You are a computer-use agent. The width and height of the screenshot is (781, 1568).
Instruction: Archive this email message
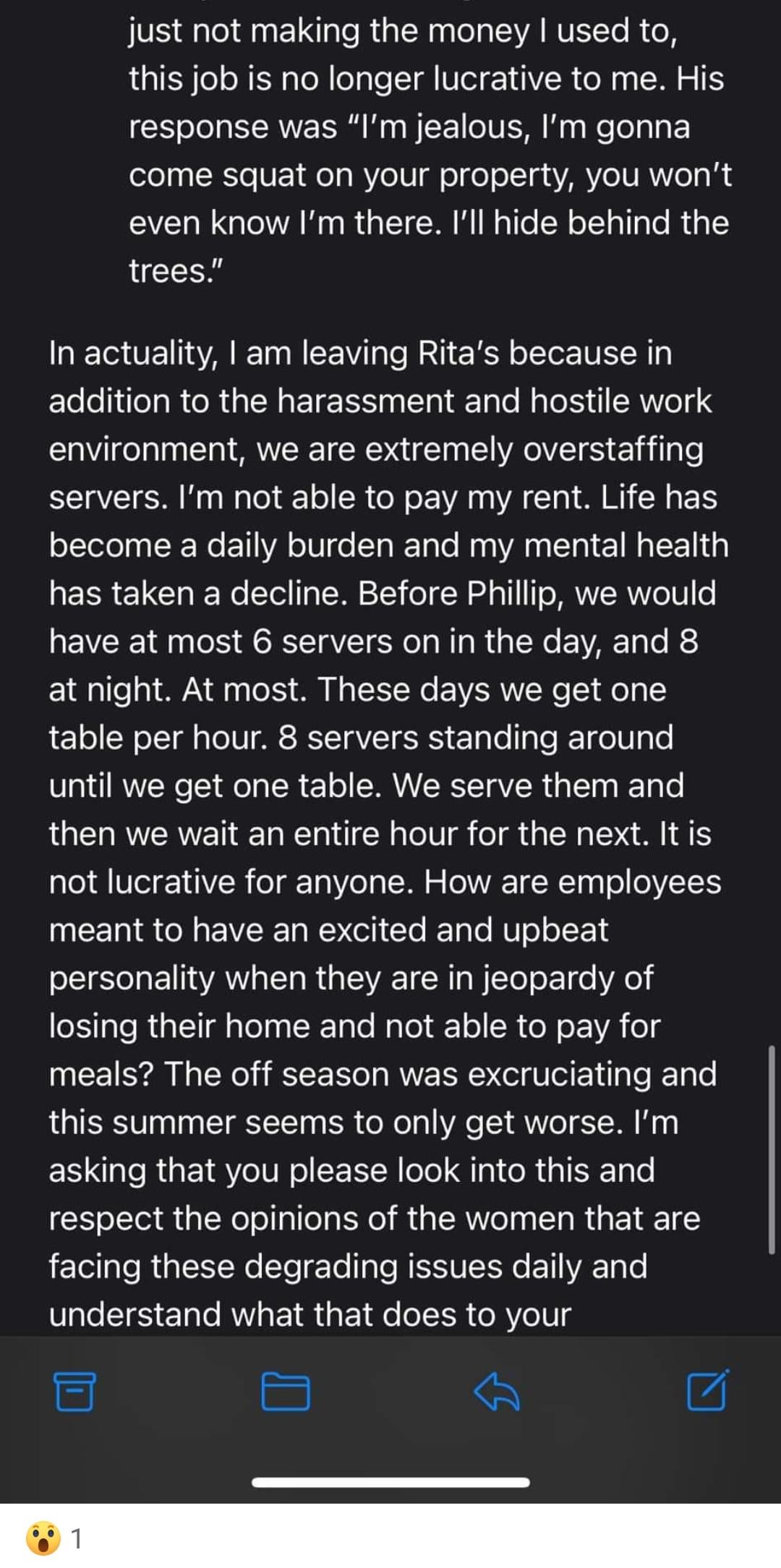74,1392
